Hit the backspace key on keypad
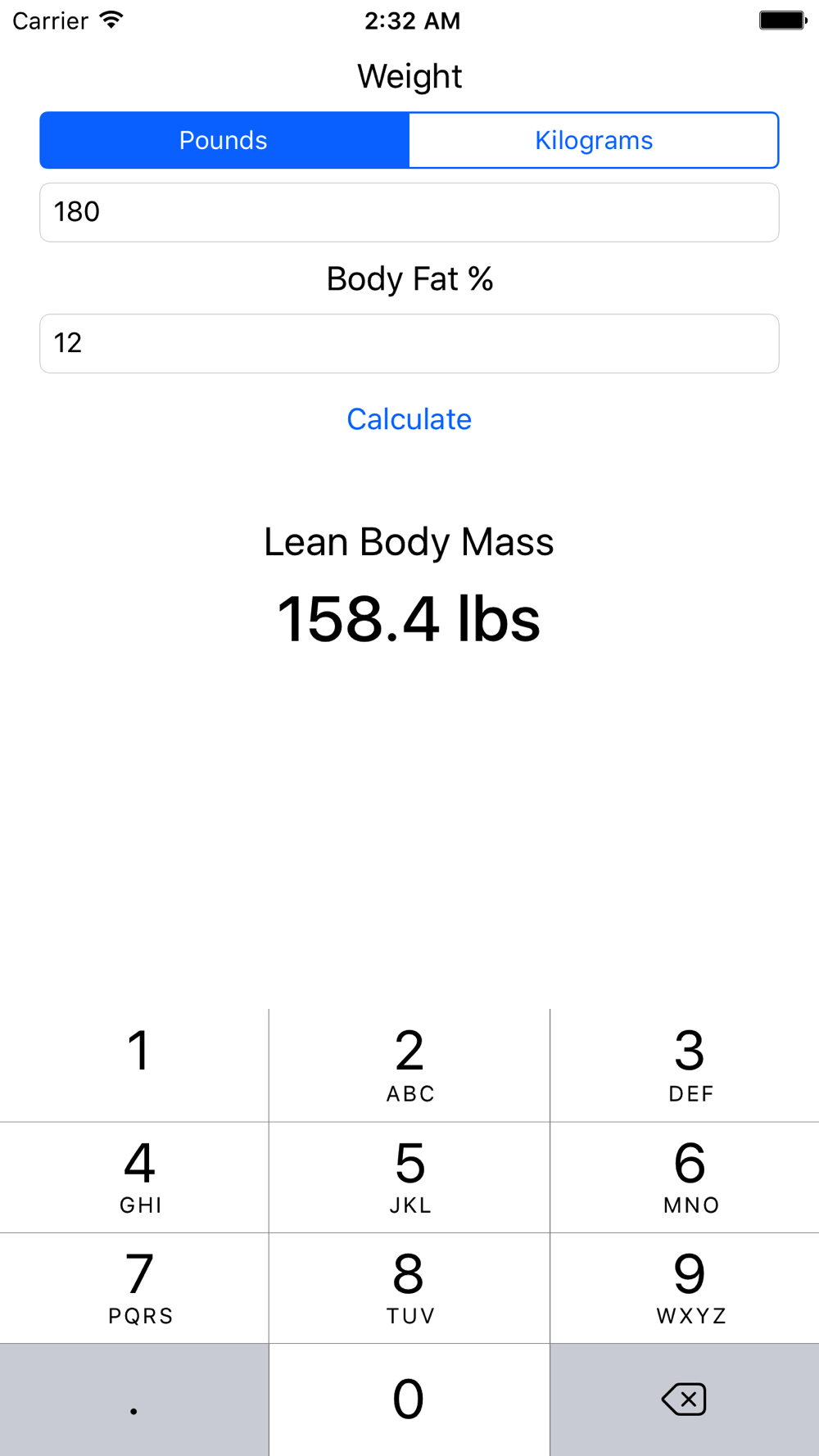The image size is (819, 1456). click(x=685, y=1399)
